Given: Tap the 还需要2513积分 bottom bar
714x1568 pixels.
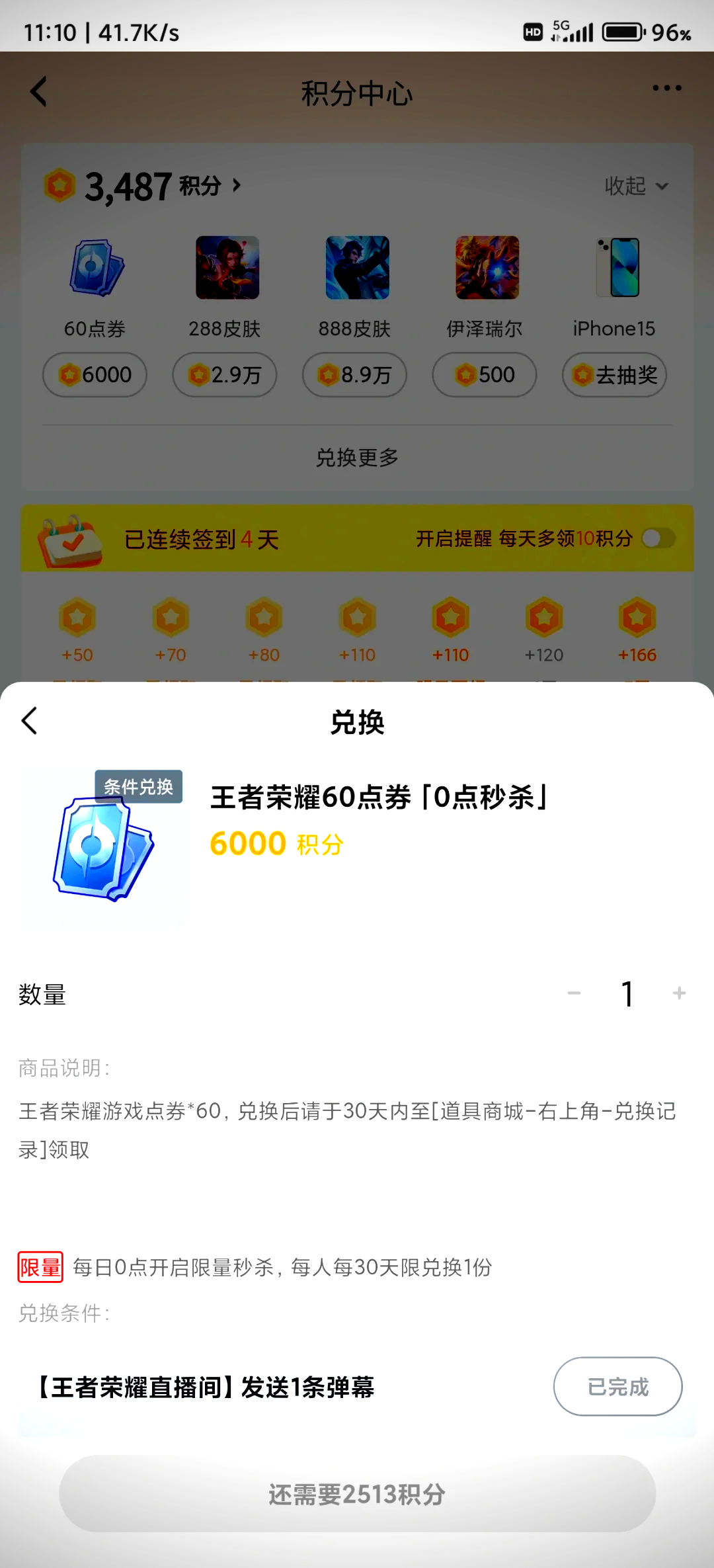Looking at the screenshot, I should point(357,1493).
